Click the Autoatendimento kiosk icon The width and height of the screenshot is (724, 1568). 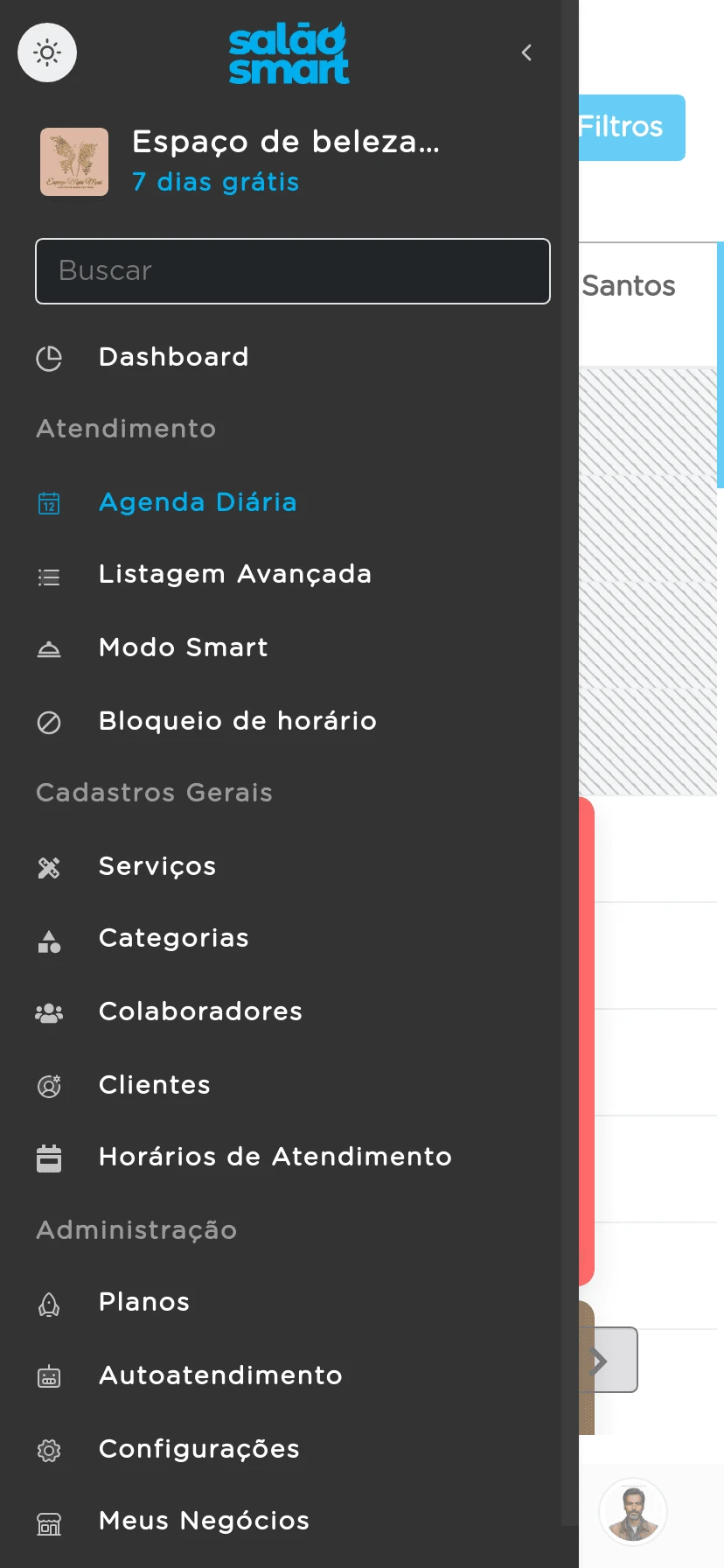49,1376
